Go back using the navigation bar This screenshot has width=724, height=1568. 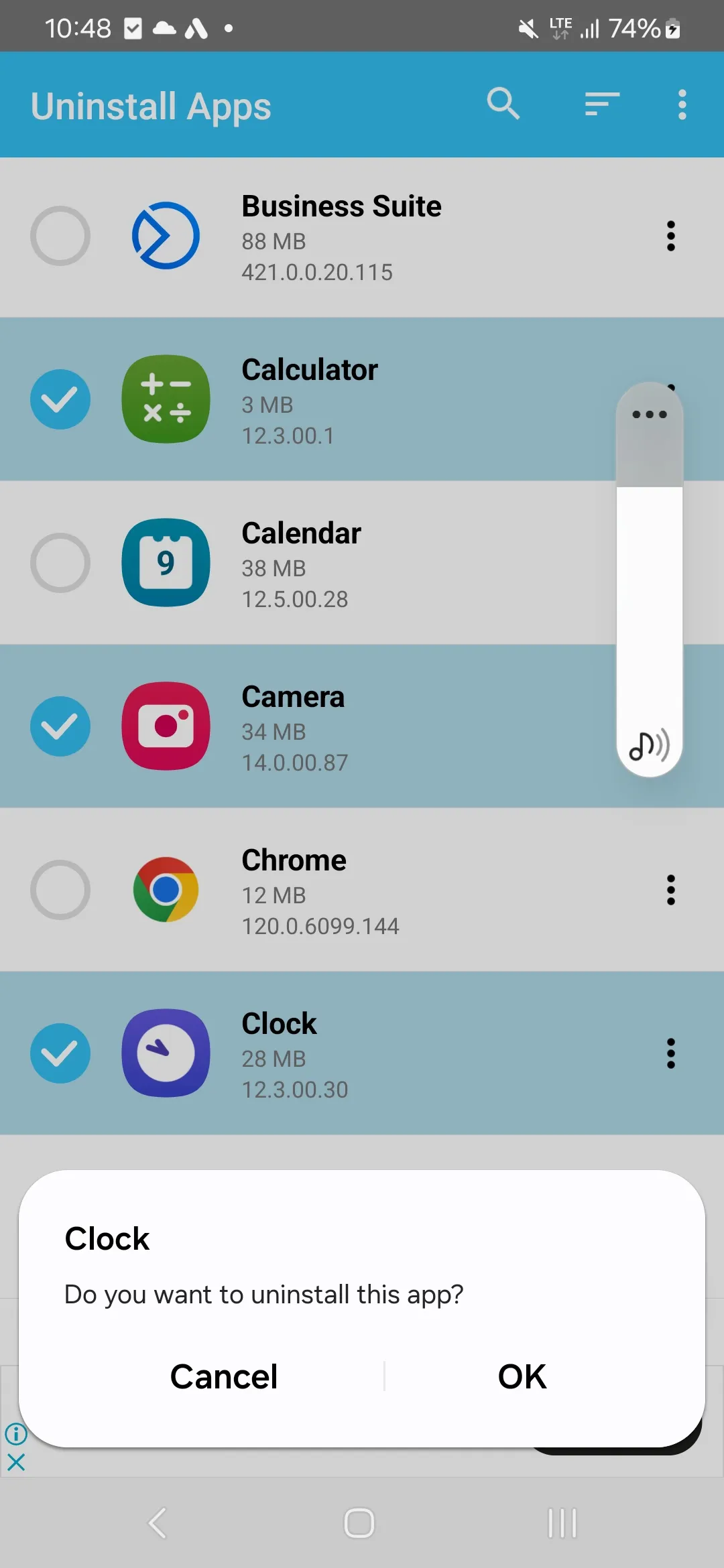pos(158,1523)
